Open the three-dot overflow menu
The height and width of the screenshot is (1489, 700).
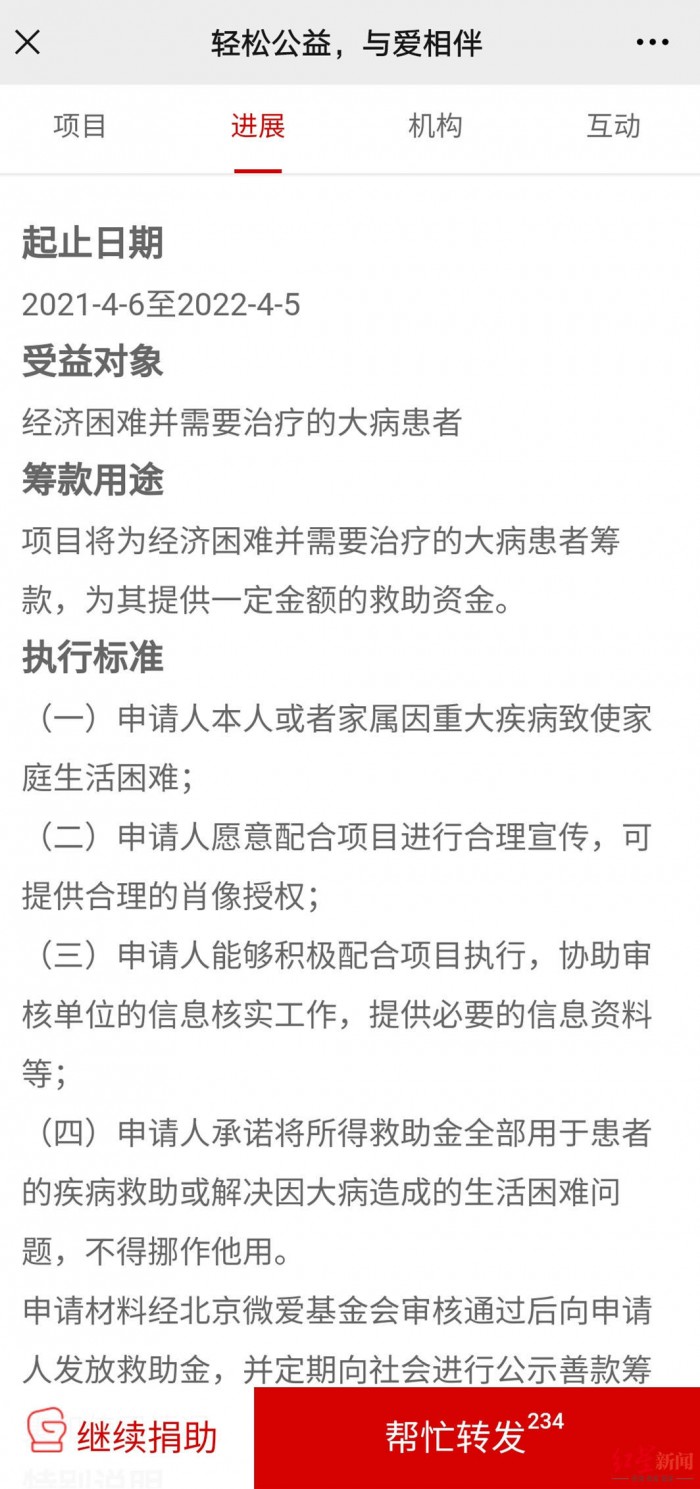652,42
